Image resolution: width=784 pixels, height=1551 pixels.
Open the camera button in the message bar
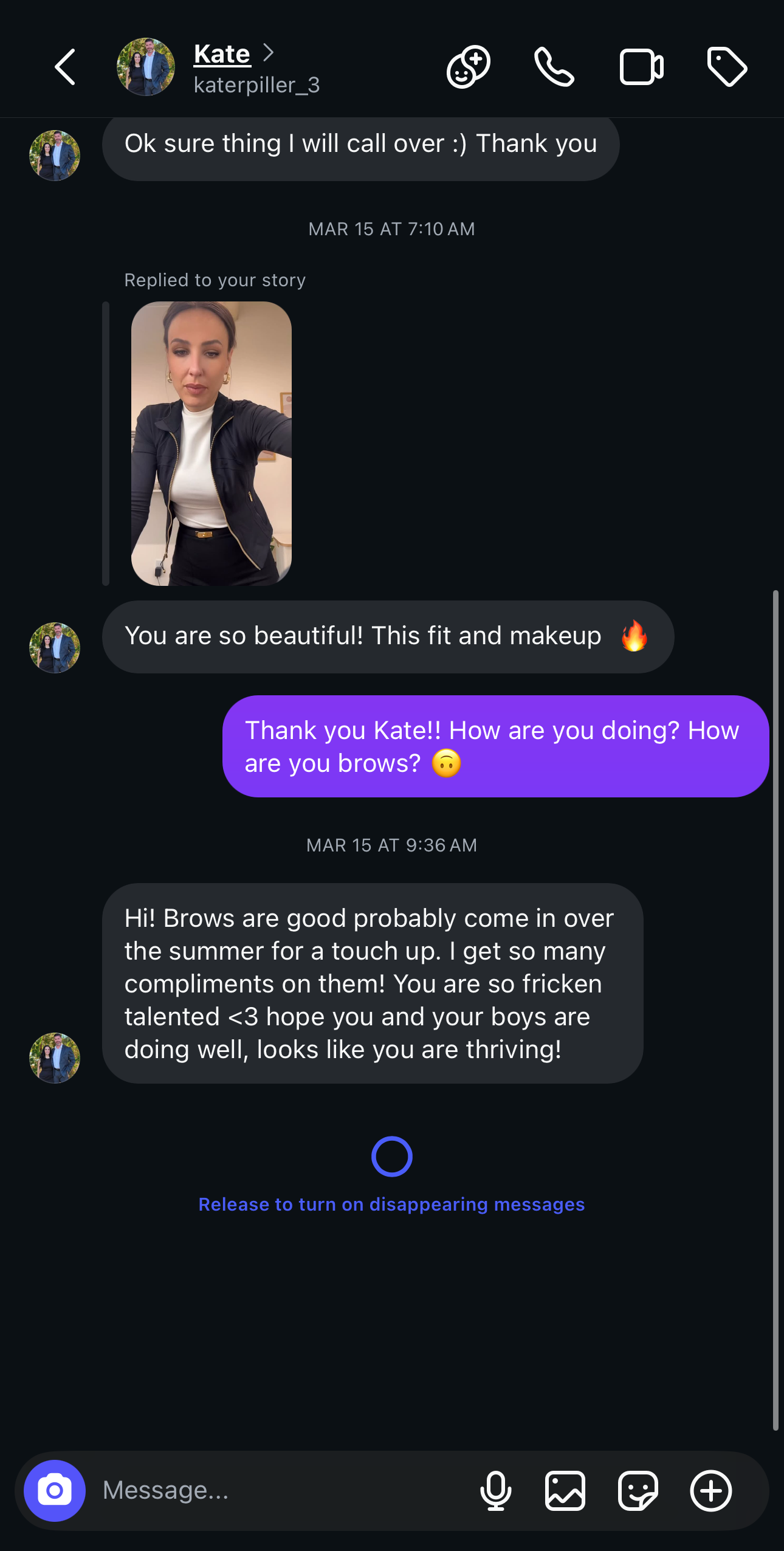coord(55,1490)
